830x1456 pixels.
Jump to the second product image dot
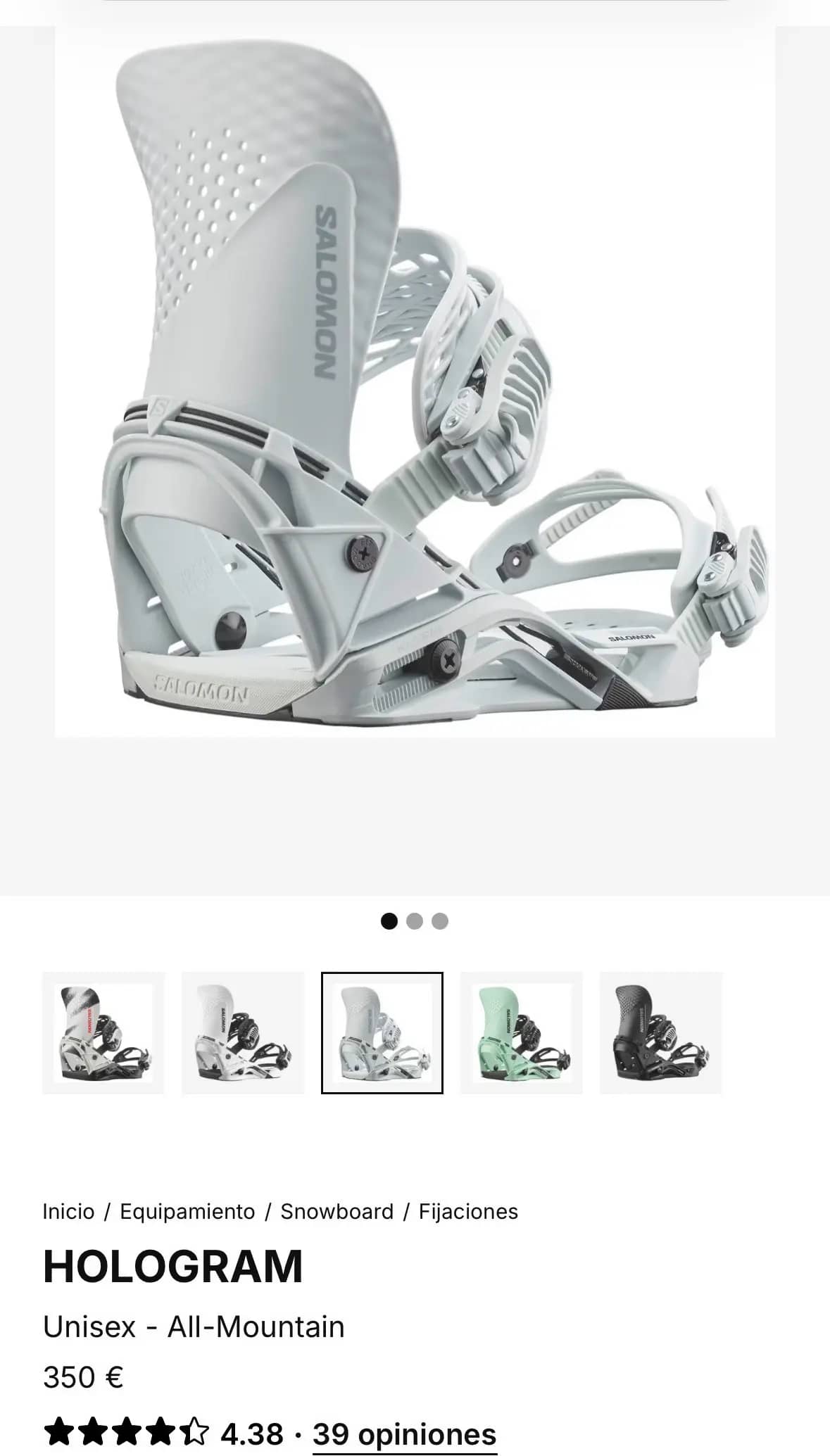[415, 921]
